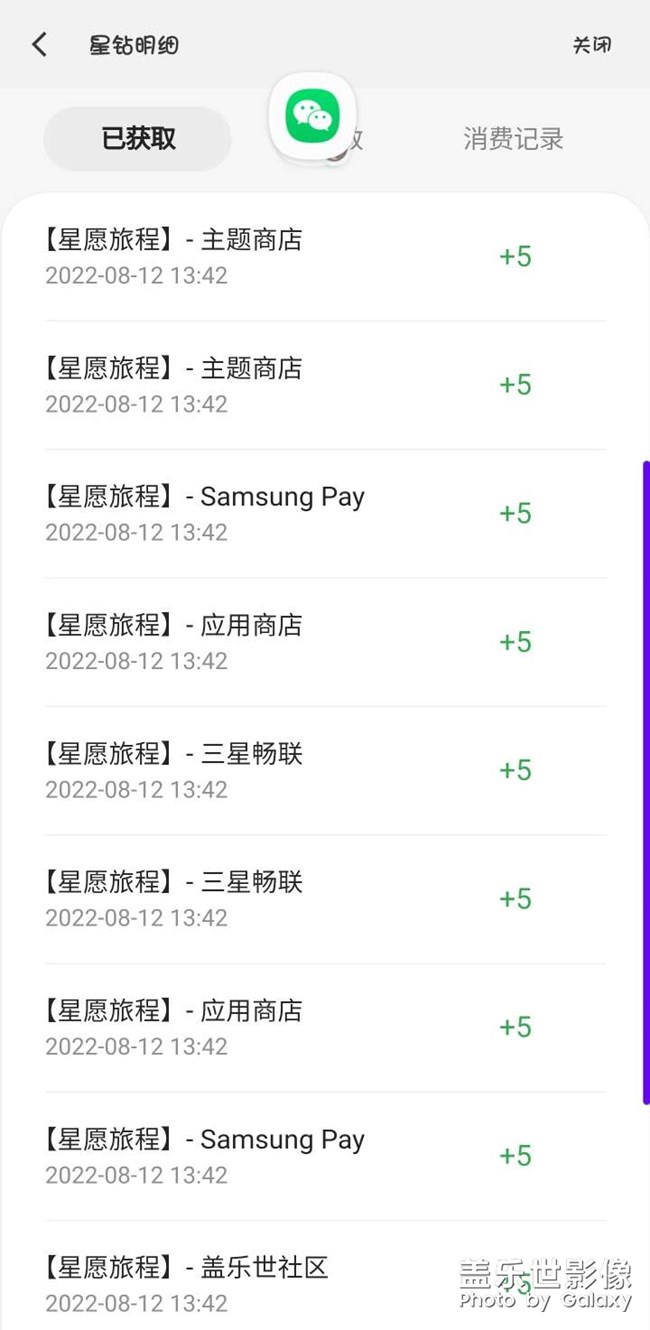Switch to the 消费记录 tab
650x1330 pixels.
click(x=513, y=139)
